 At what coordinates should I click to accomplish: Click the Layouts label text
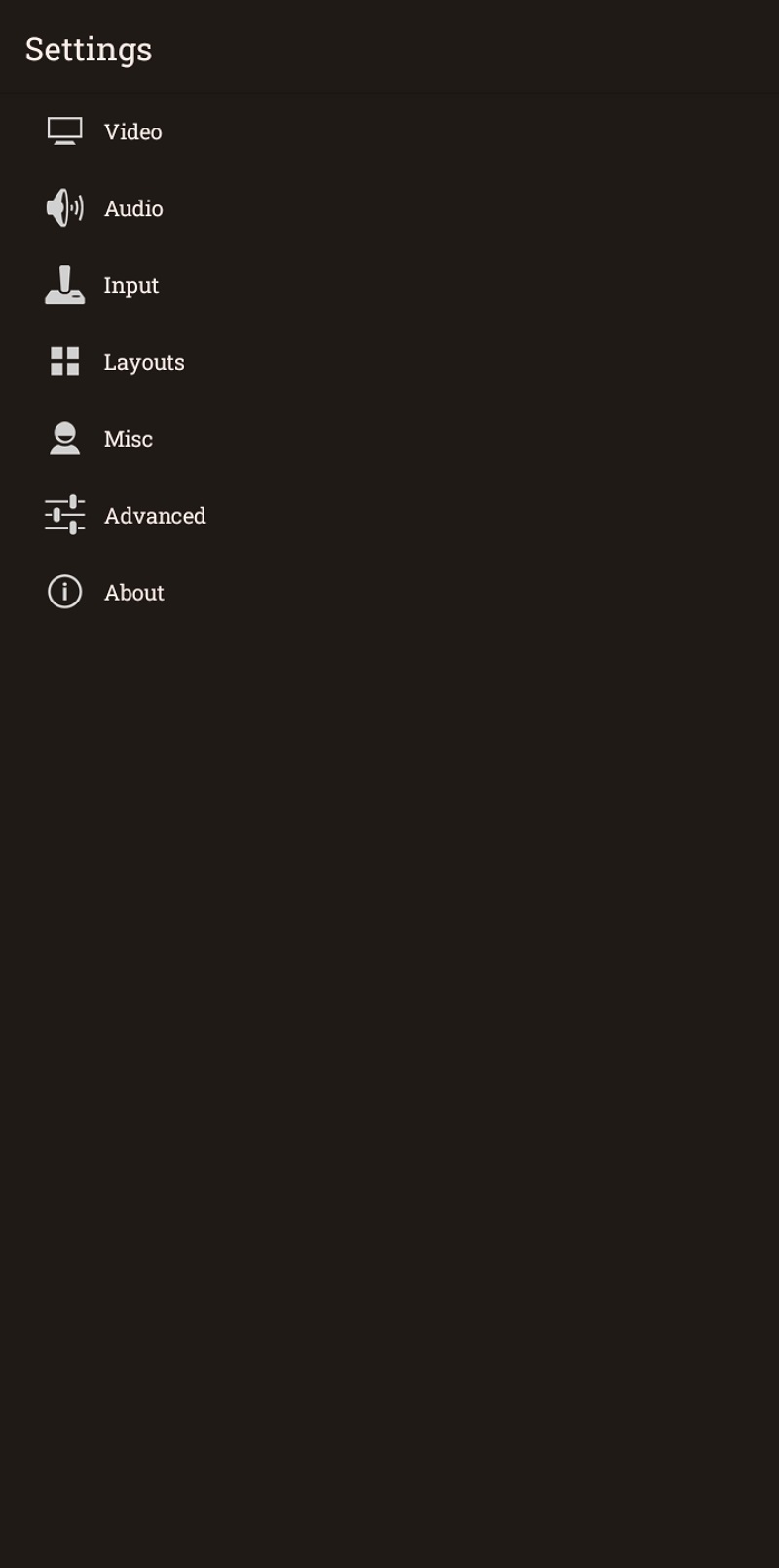[x=143, y=362]
